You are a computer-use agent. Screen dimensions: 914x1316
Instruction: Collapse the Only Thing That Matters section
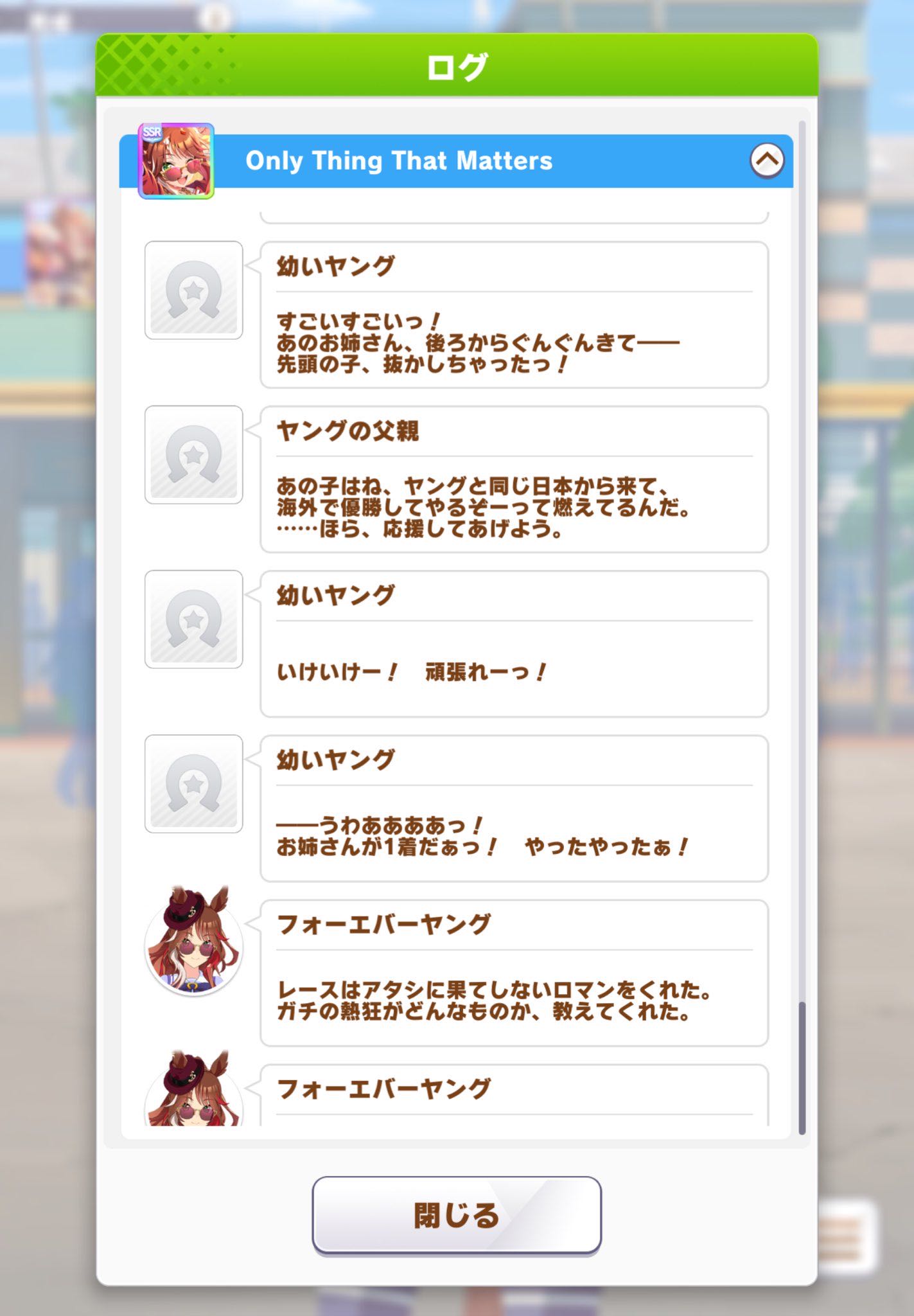[x=767, y=161]
